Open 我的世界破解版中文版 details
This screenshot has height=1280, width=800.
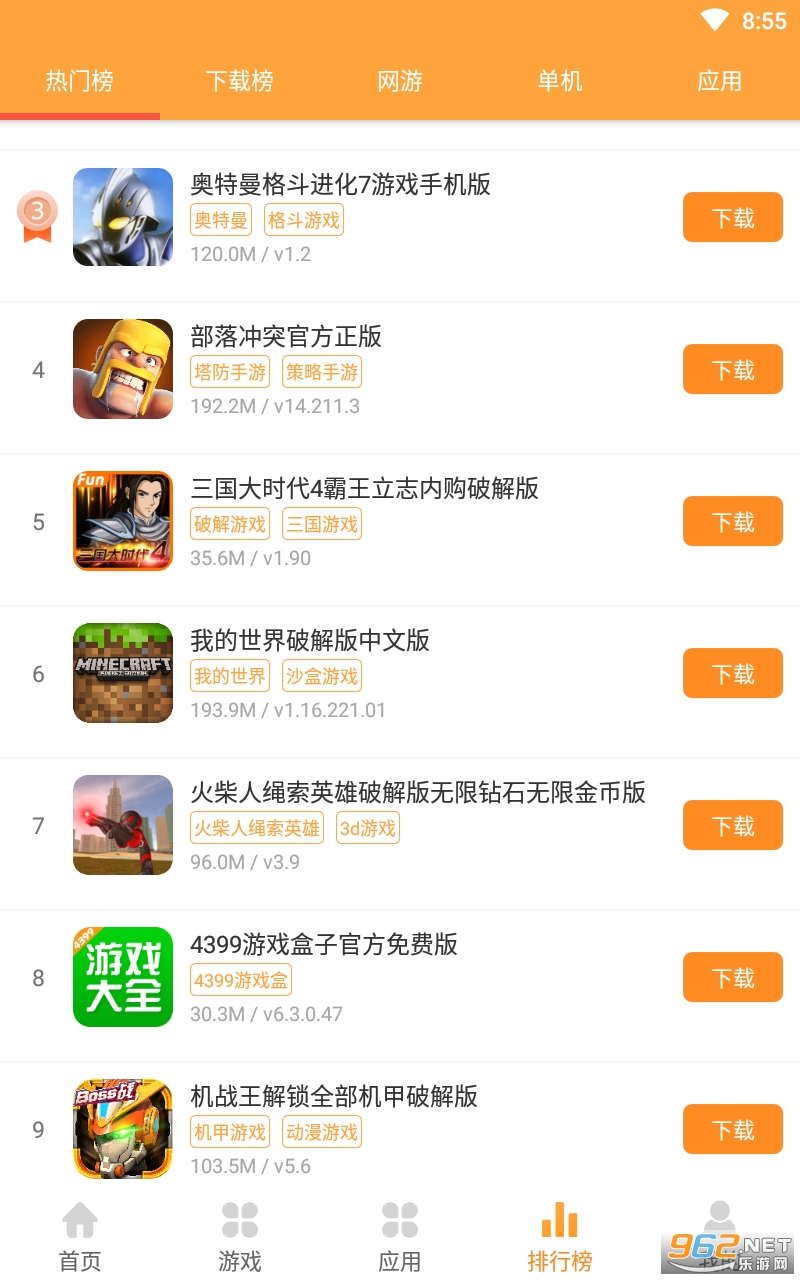(400, 674)
